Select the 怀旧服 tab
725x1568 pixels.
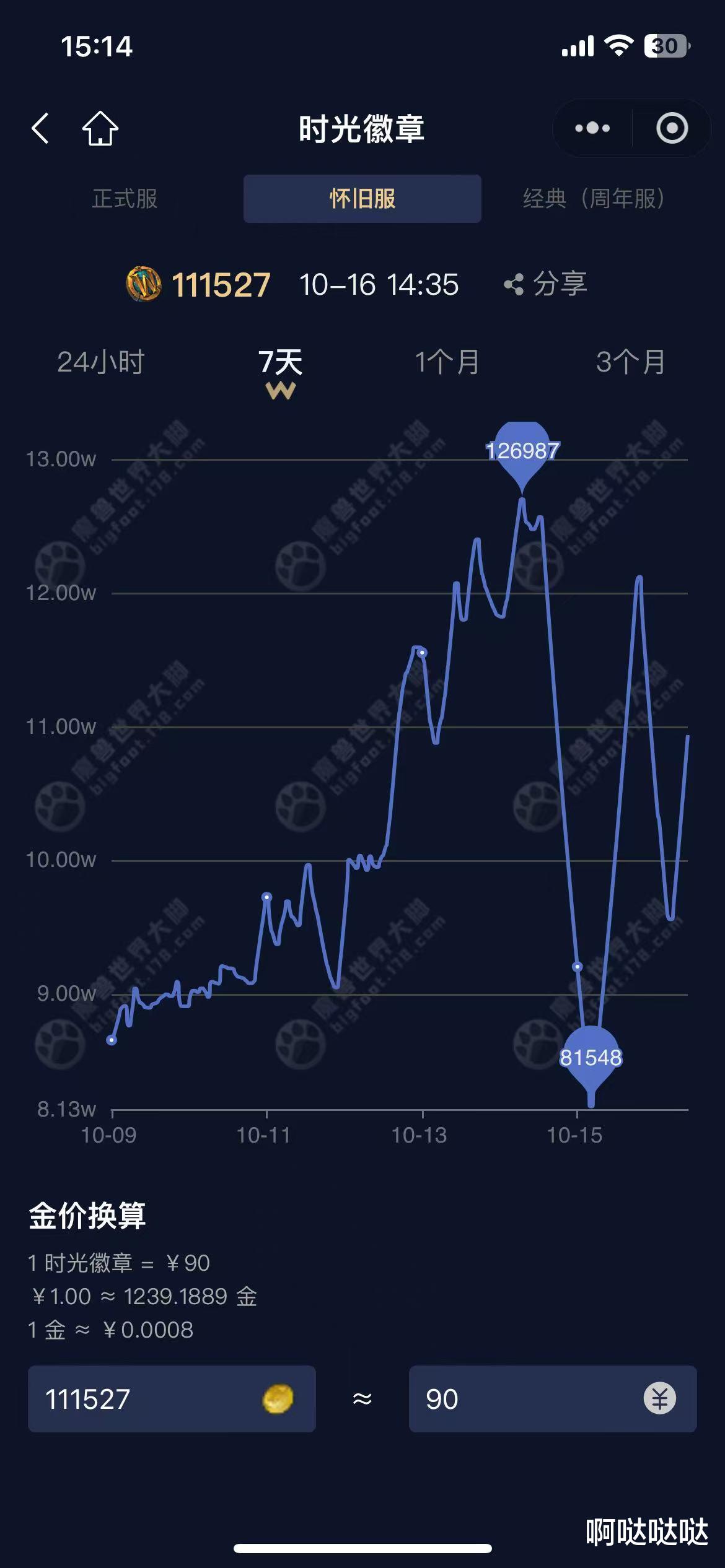tap(362, 199)
